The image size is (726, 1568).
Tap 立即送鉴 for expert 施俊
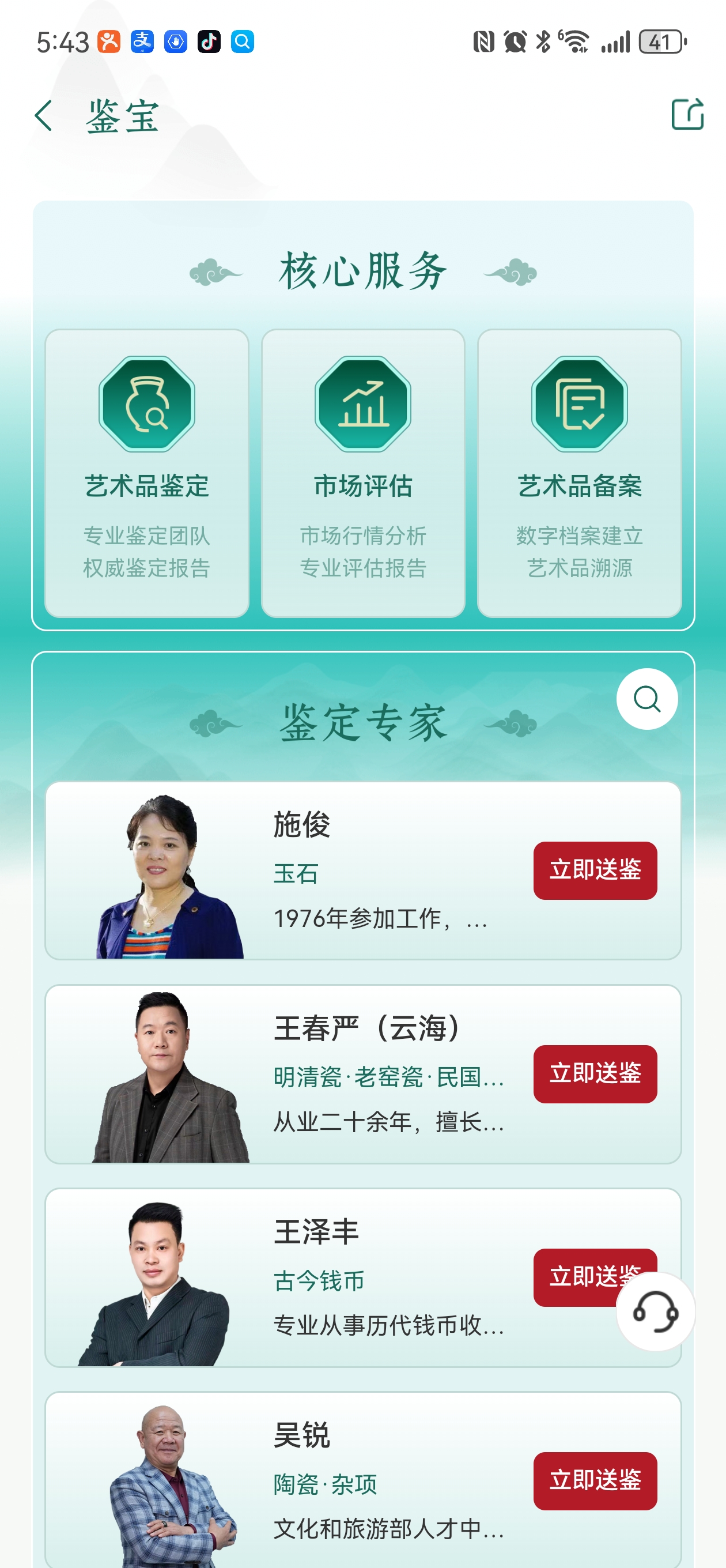pos(595,870)
